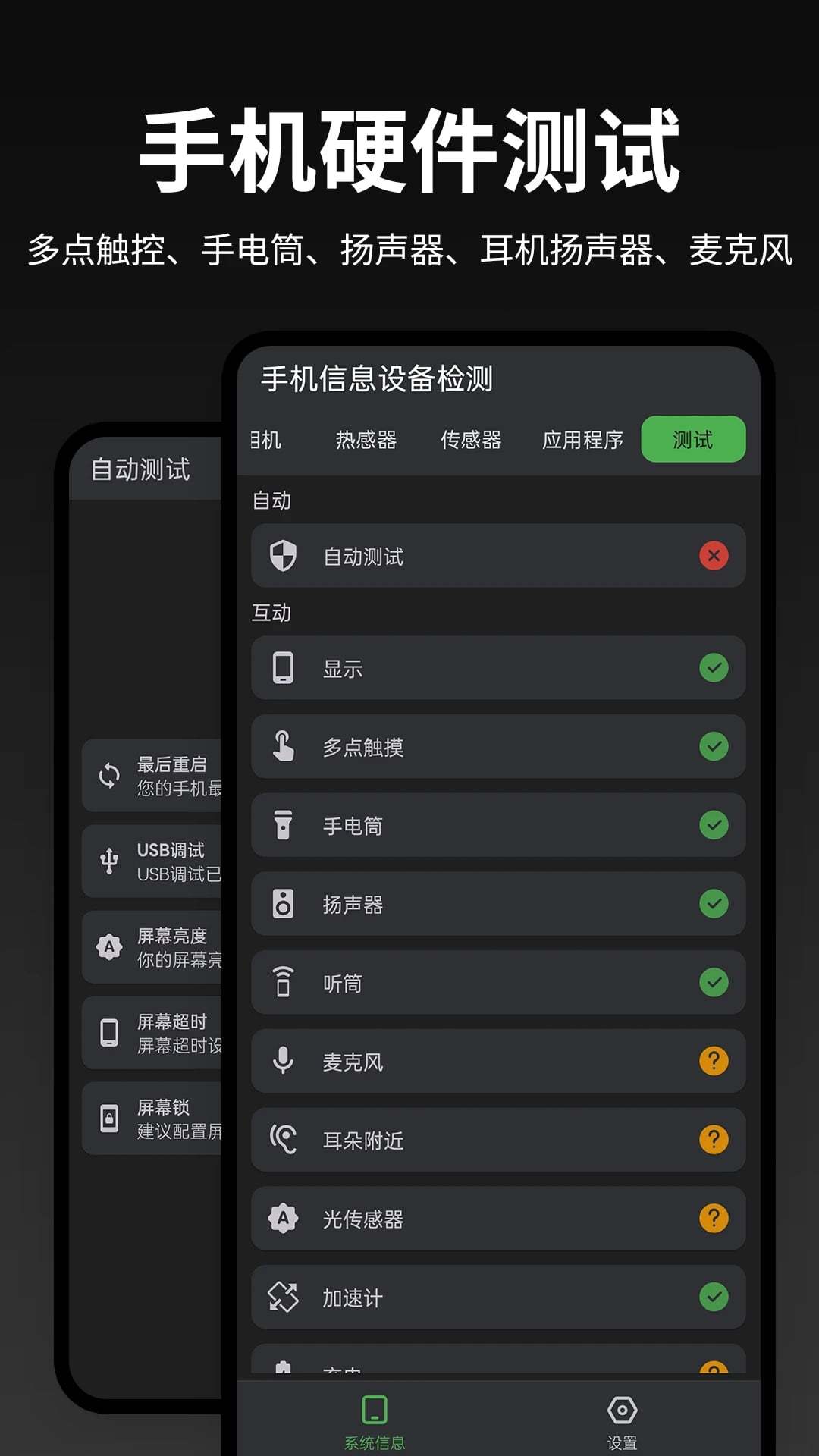Click the 手电筒 flashlight icon
The image size is (819, 1456).
(x=284, y=826)
